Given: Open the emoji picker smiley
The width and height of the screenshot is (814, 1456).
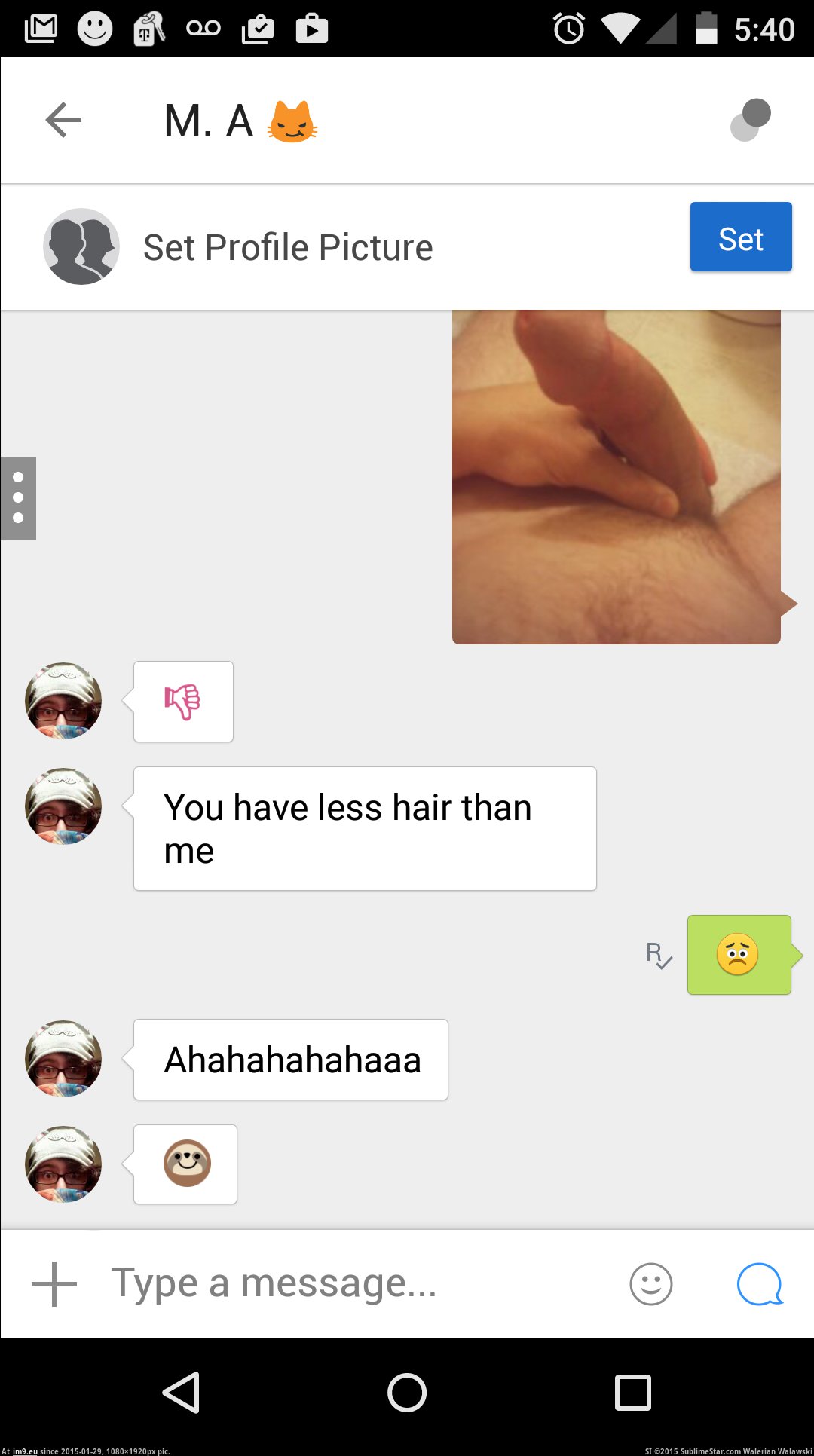Looking at the screenshot, I should [x=650, y=1283].
